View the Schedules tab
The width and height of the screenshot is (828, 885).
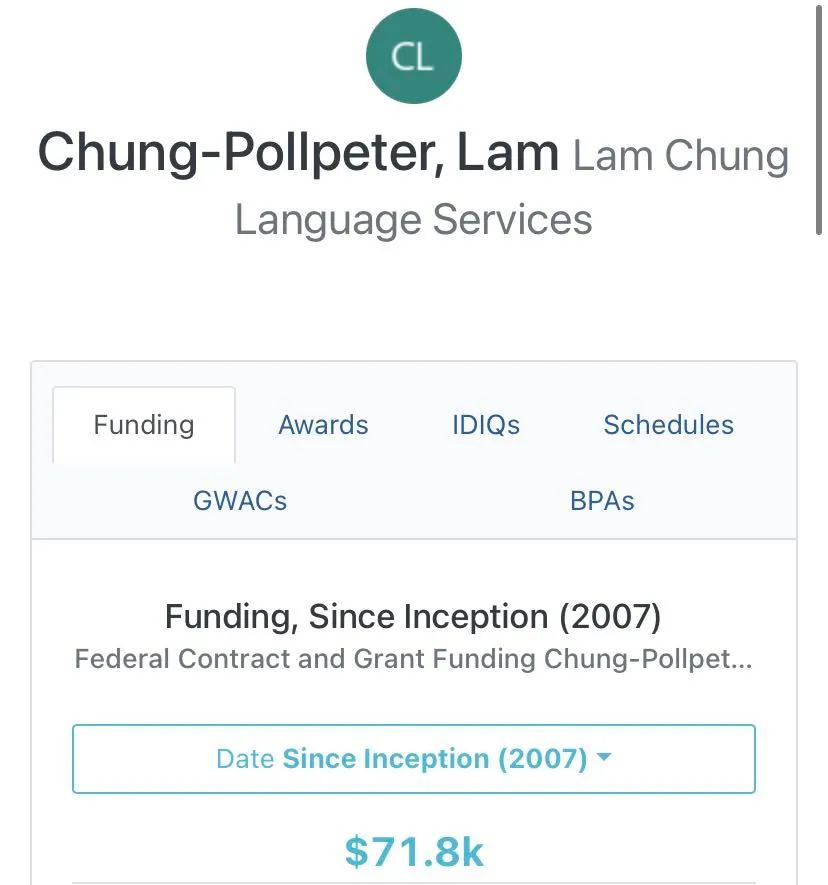tap(668, 425)
